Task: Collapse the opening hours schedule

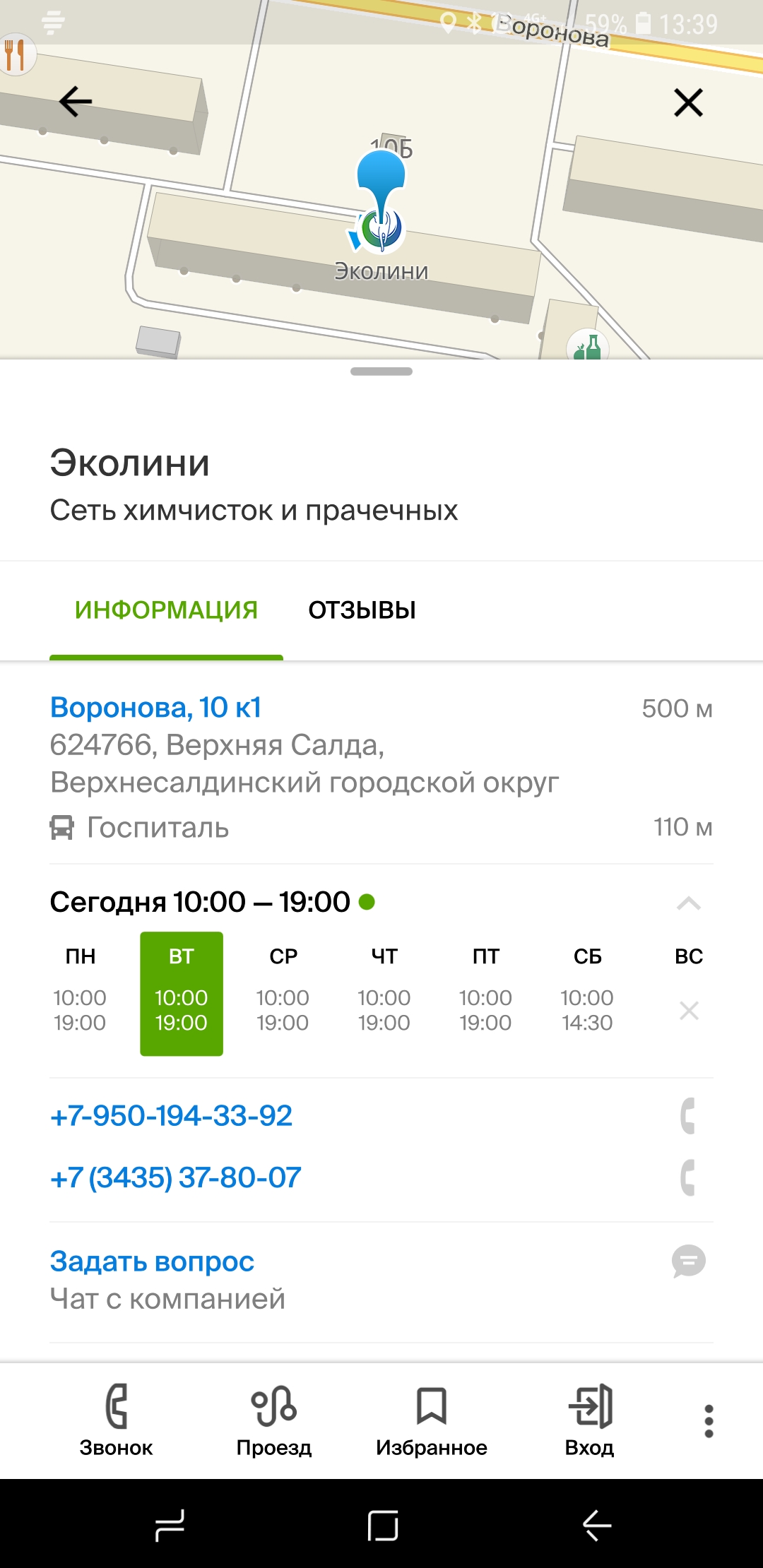Action: click(x=688, y=903)
